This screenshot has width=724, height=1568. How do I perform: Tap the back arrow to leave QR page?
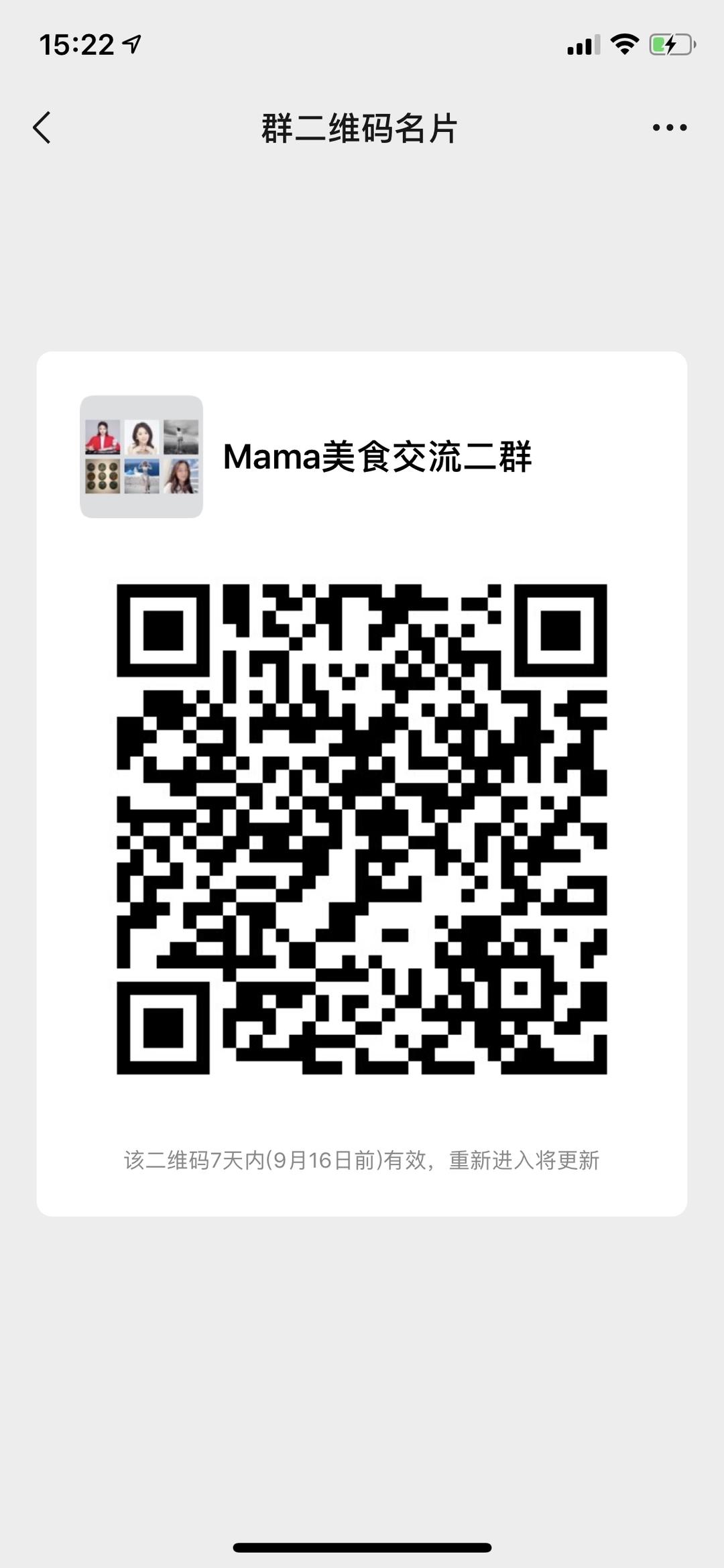(x=42, y=127)
